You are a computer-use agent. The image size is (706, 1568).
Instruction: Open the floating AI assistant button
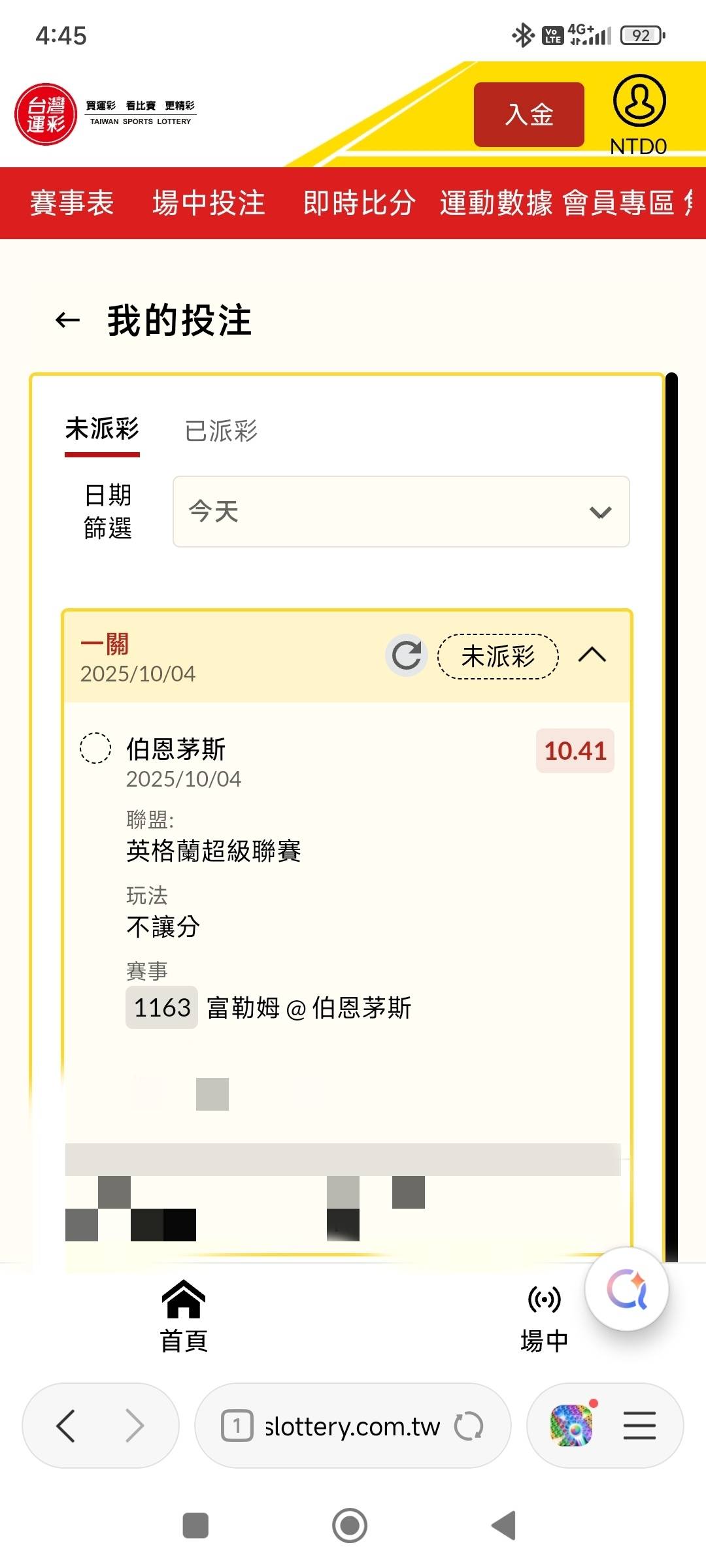click(x=627, y=1290)
